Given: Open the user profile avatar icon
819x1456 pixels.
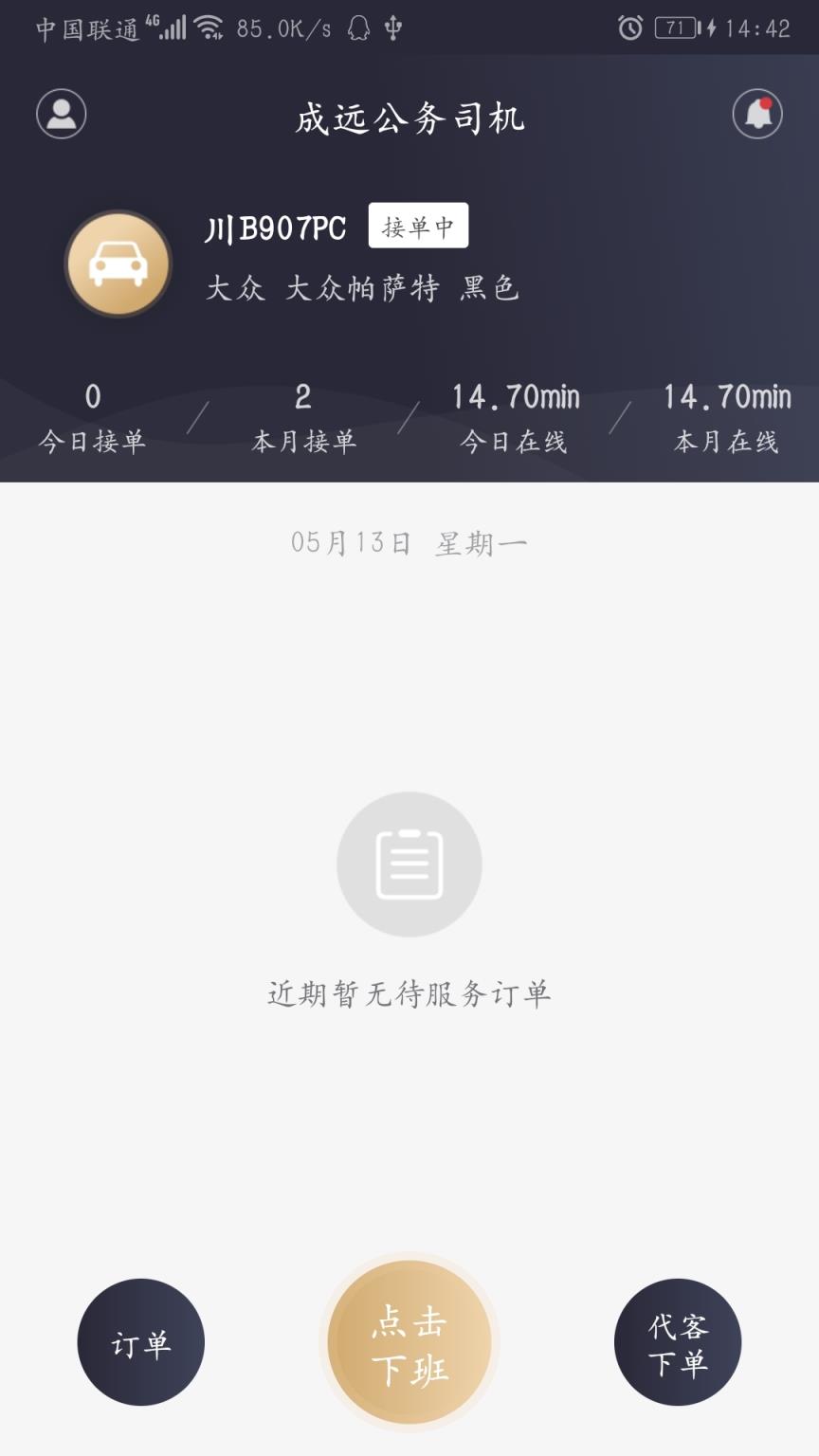Looking at the screenshot, I should (61, 114).
